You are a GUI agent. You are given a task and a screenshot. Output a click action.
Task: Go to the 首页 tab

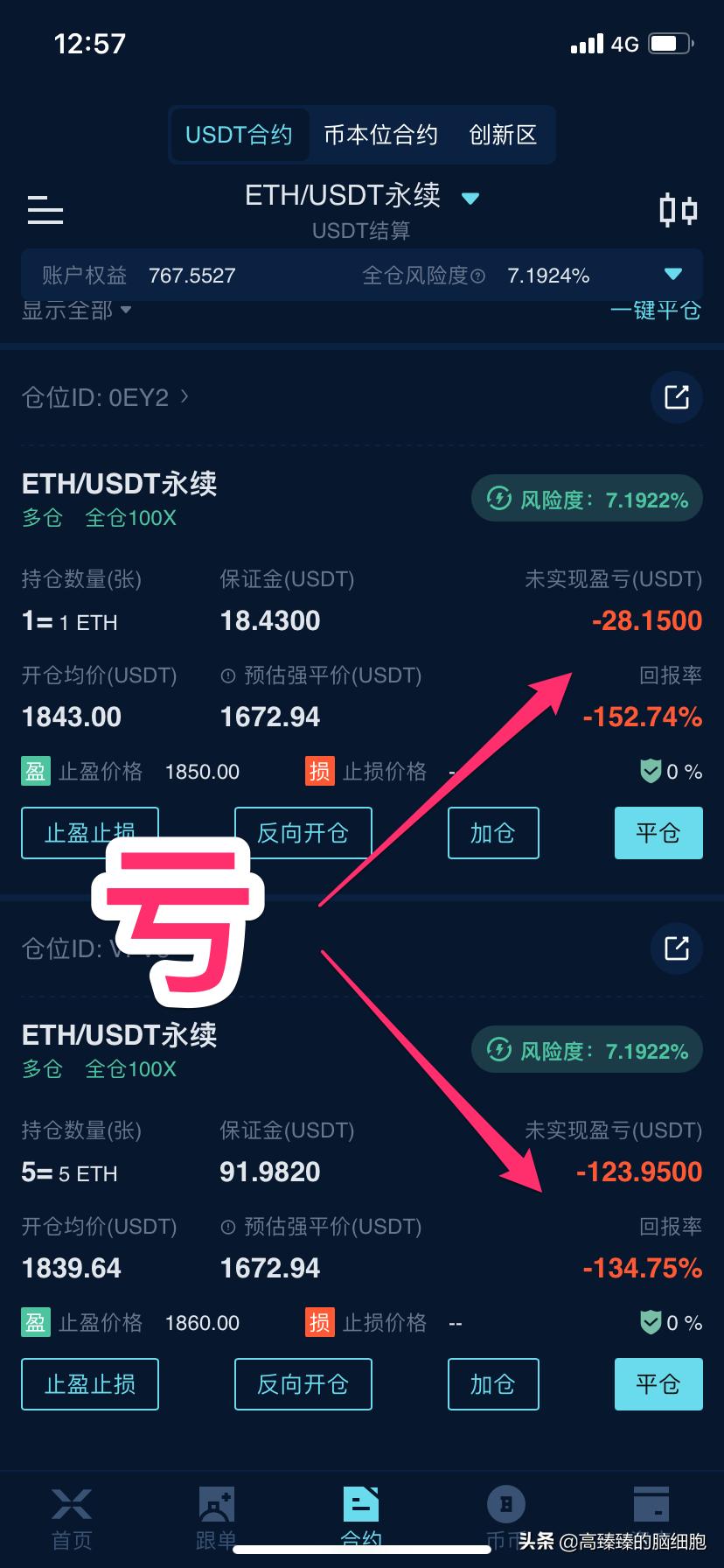[x=72, y=1517]
